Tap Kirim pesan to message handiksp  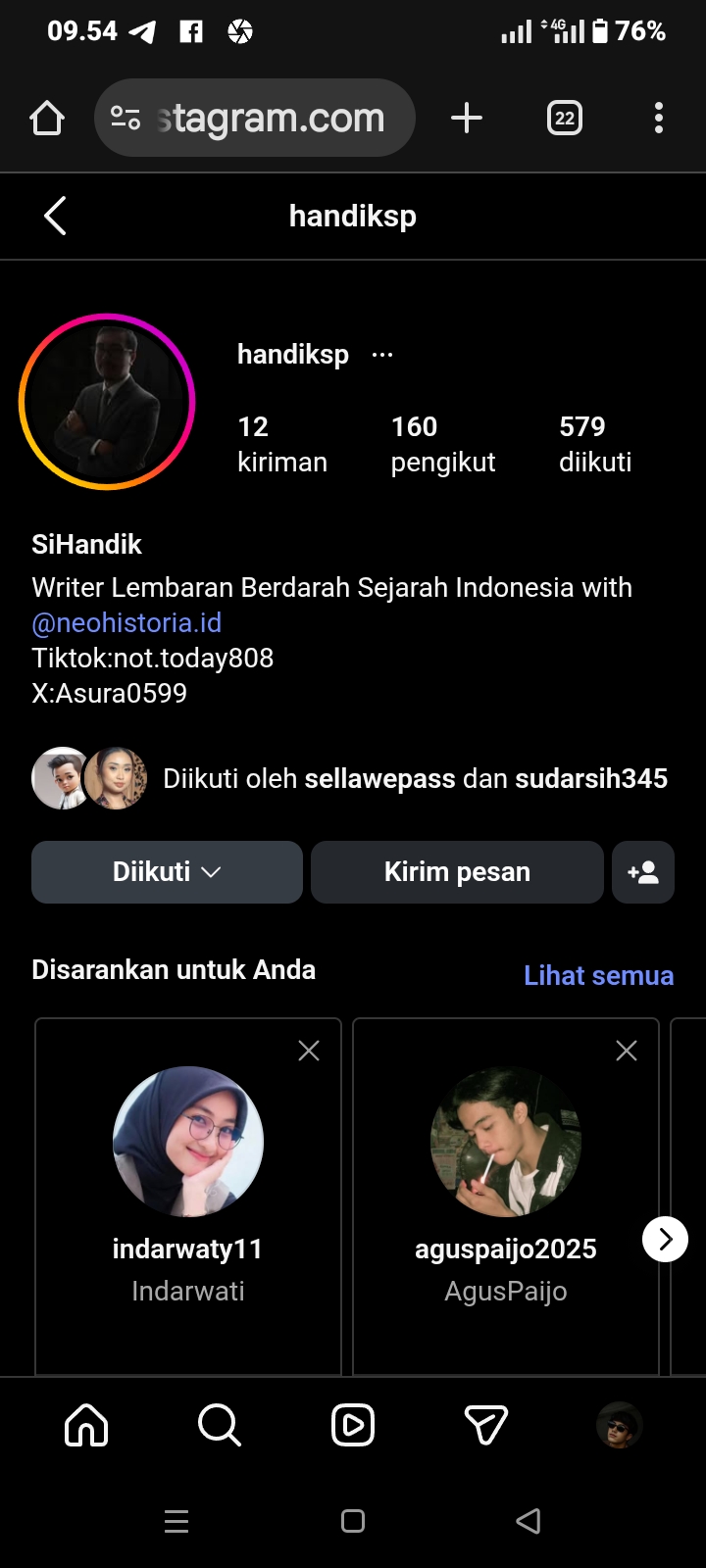pos(457,872)
